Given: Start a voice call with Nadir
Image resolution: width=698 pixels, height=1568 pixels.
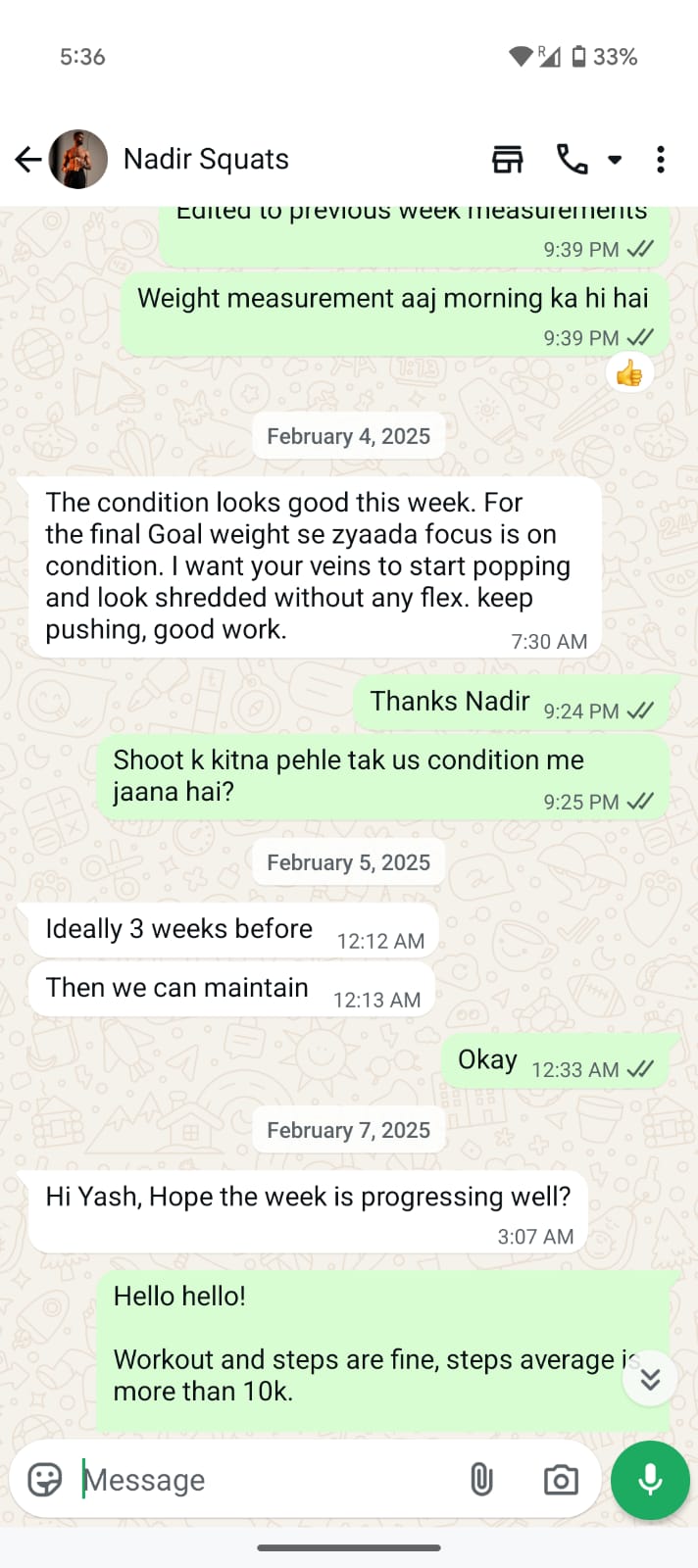Looking at the screenshot, I should [573, 159].
